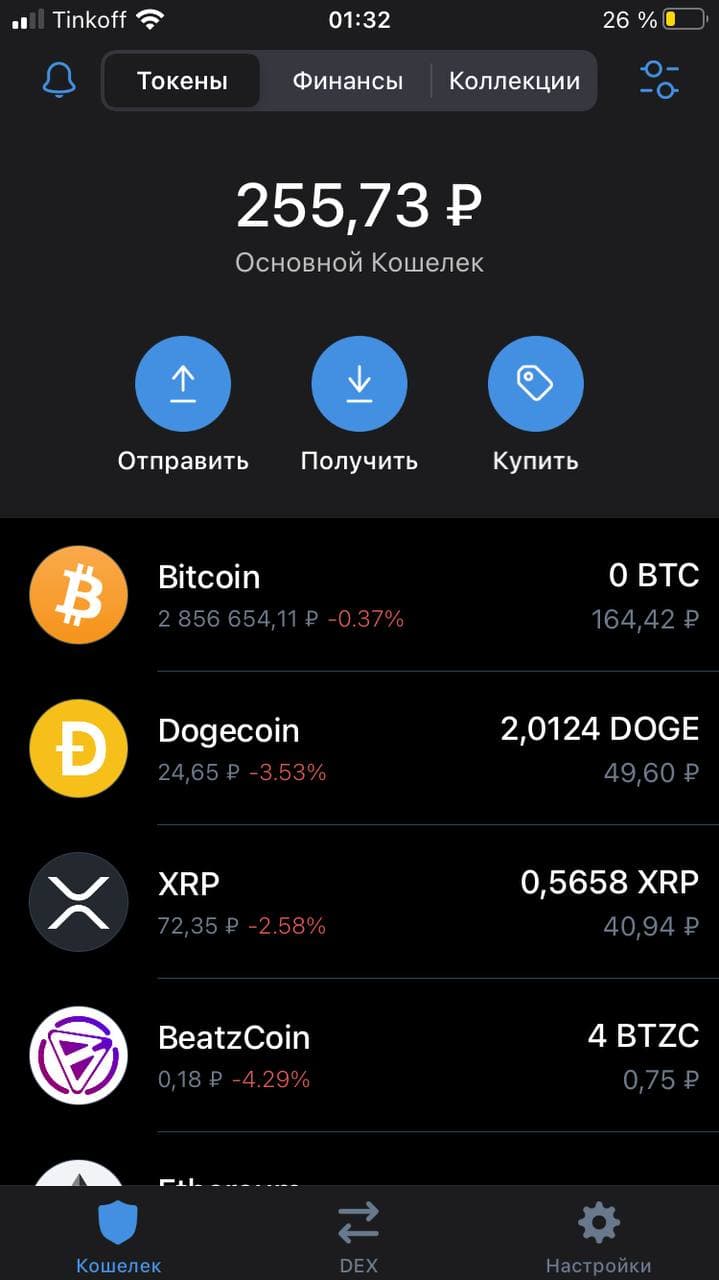Switch to the Финансы segment
The width and height of the screenshot is (719, 1280).
tap(347, 81)
